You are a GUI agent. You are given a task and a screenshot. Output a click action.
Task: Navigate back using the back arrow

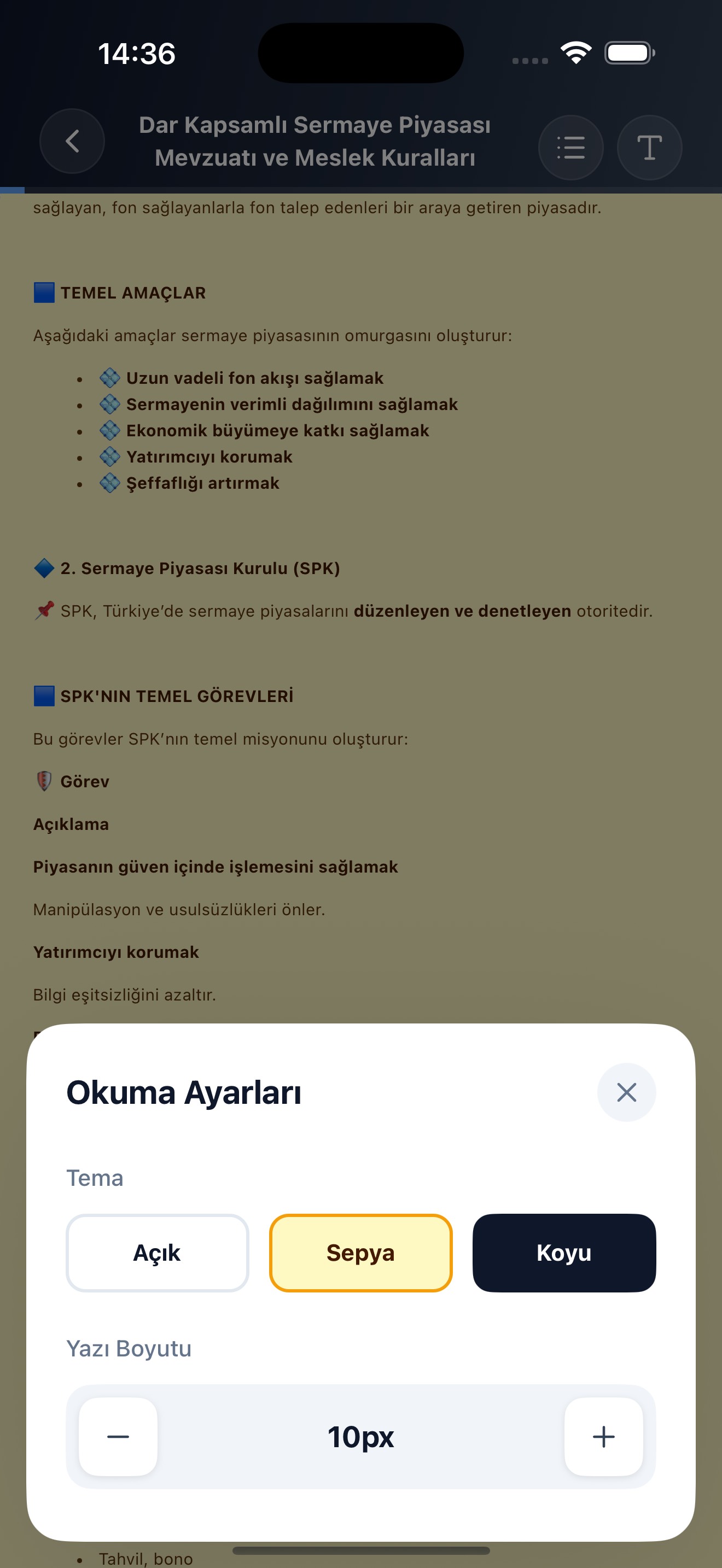tap(71, 141)
